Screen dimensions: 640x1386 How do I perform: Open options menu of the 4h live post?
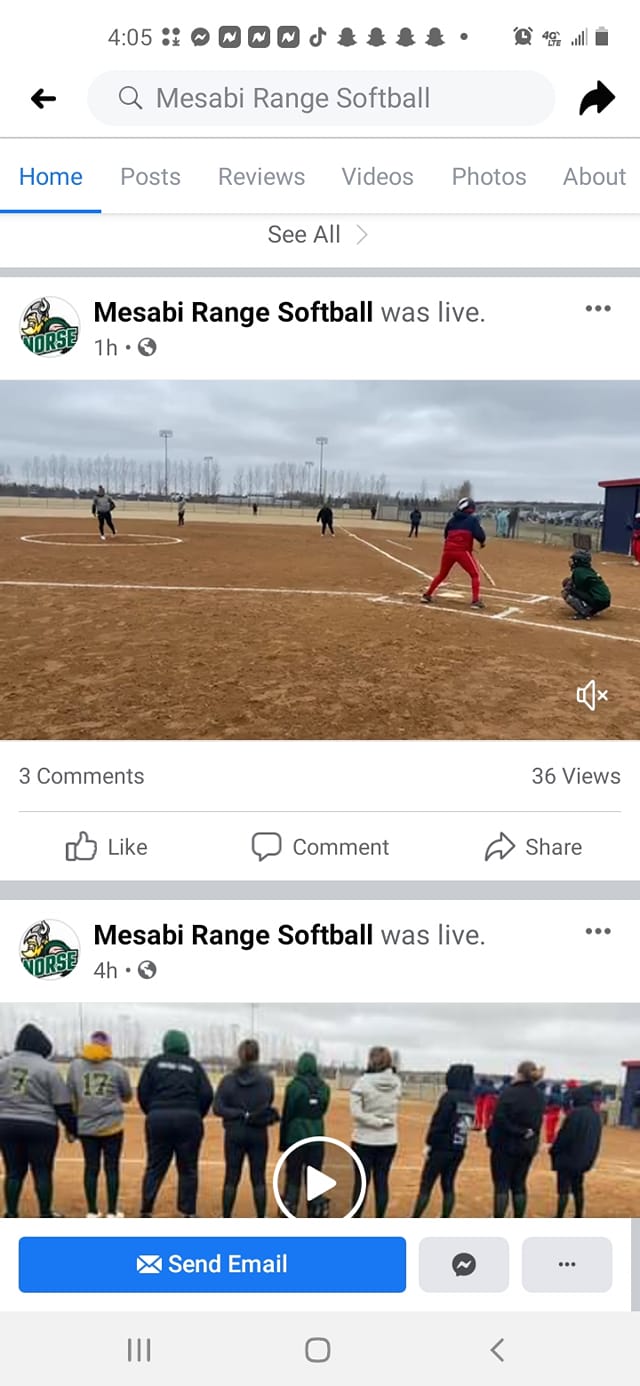point(597,931)
